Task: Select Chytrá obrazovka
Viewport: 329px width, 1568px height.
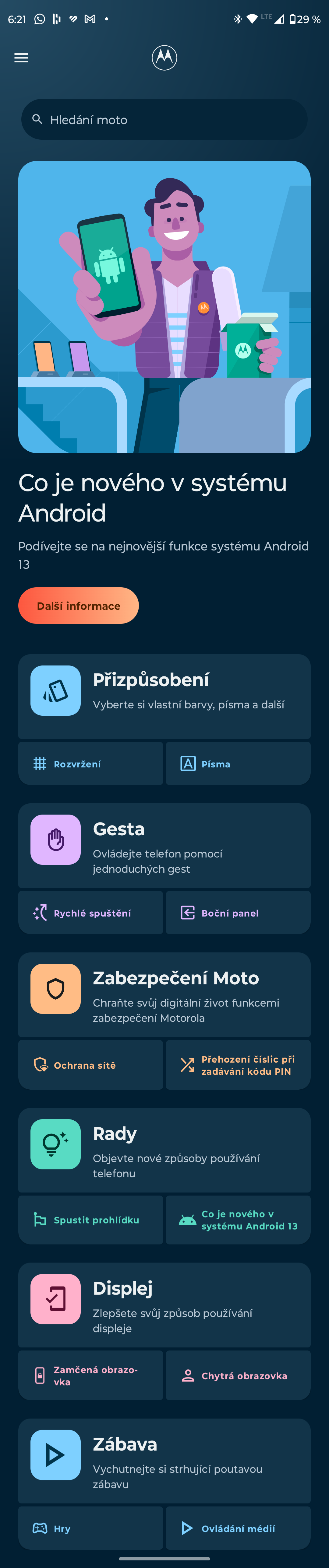Action: tap(238, 1375)
